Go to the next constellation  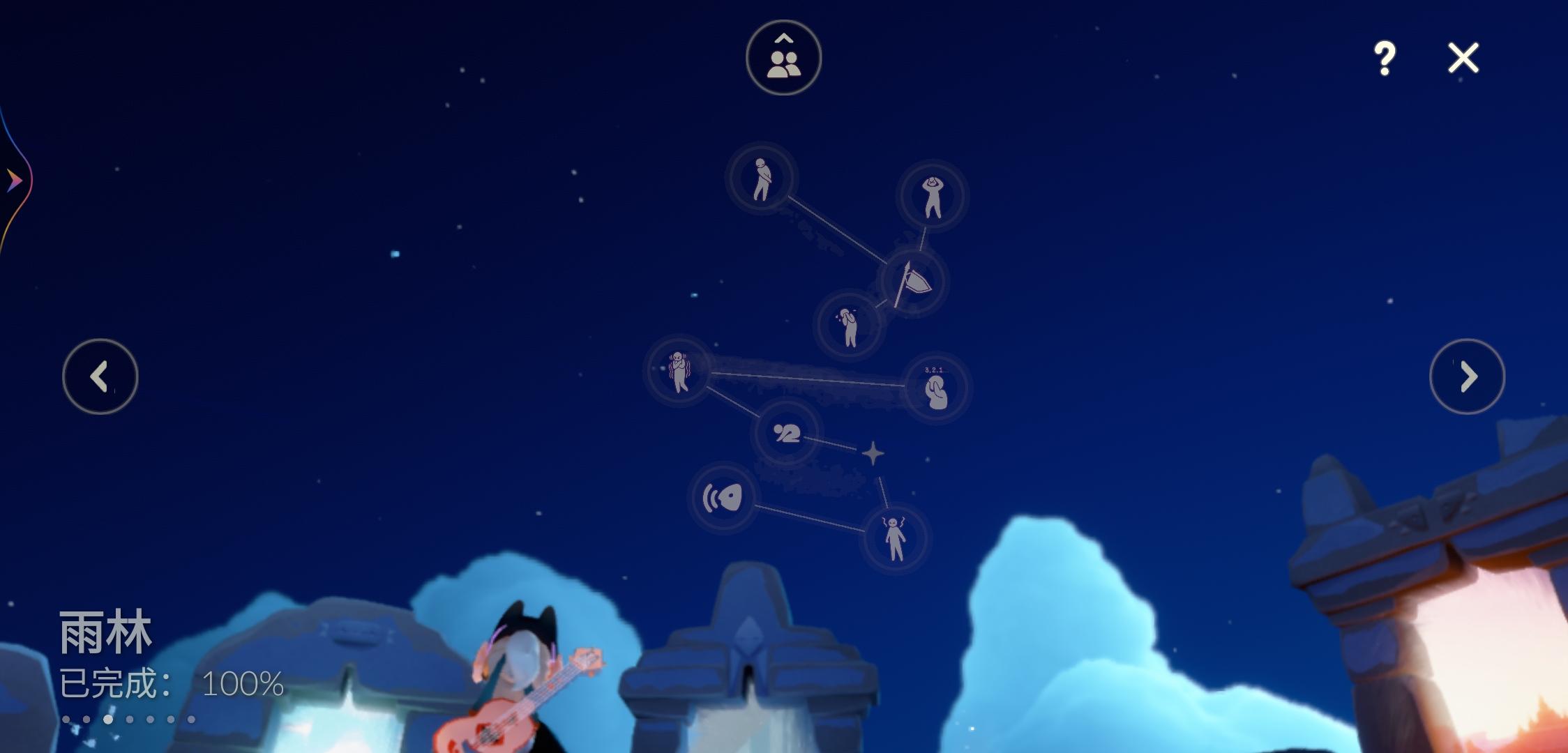point(1467,376)
